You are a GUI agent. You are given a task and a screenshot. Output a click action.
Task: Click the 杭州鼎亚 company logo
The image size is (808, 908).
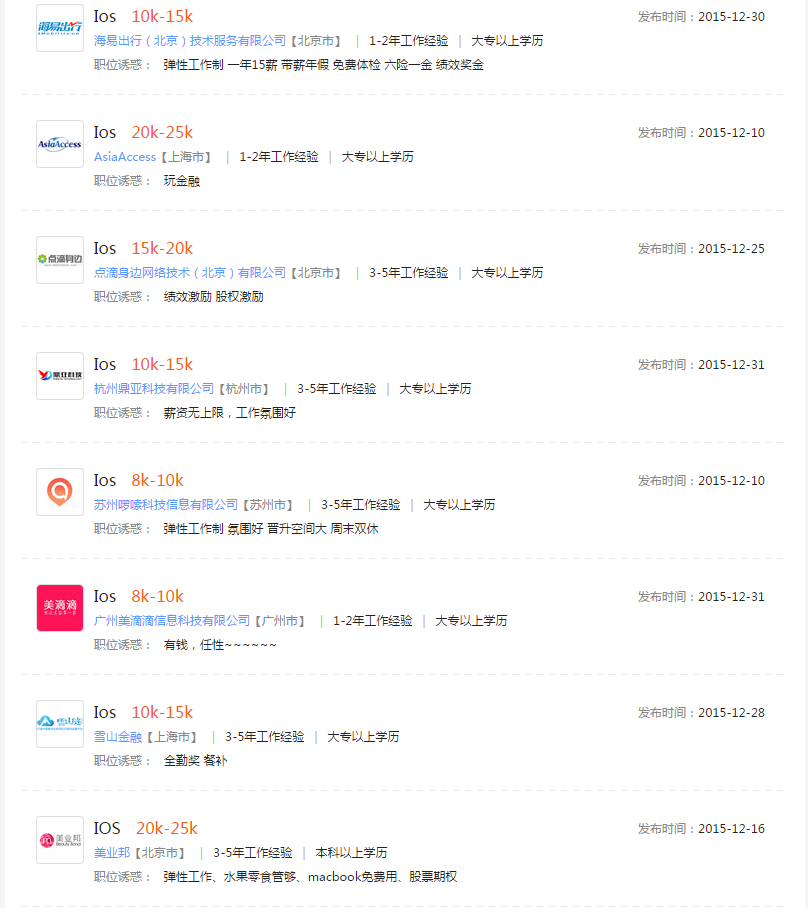pos(59,376)
